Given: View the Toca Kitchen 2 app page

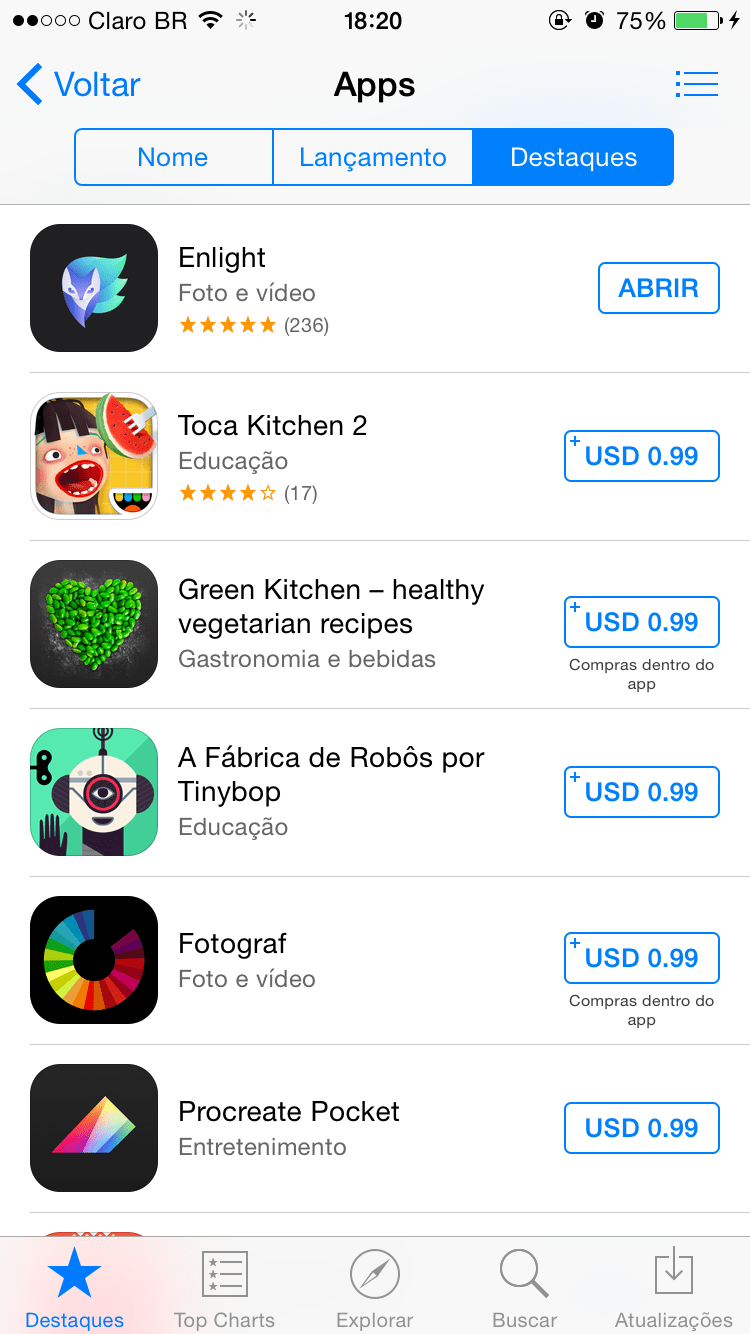Looking at the screenshot, I should click(272, 426).
